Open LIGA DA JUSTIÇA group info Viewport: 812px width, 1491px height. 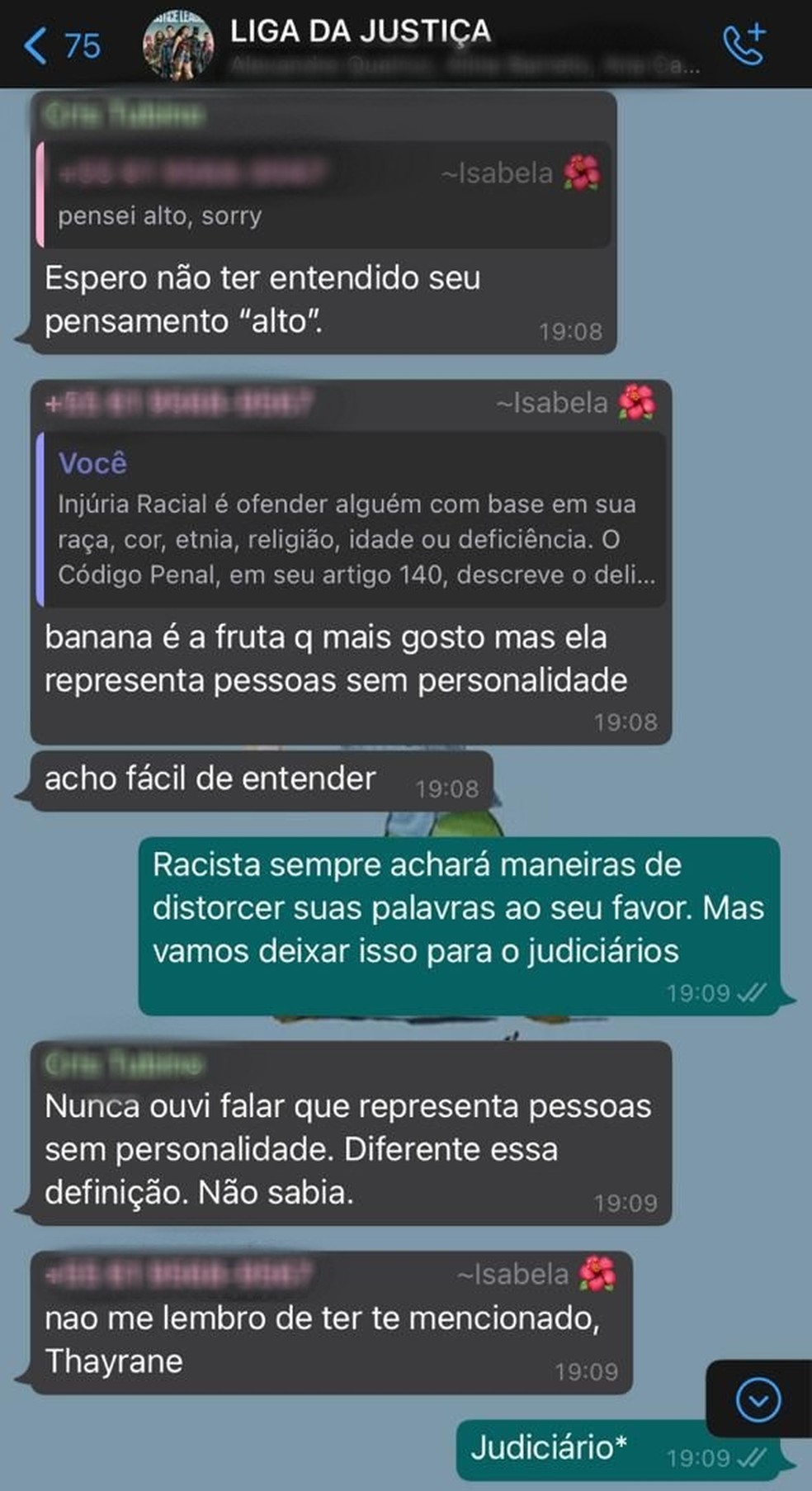361,31
